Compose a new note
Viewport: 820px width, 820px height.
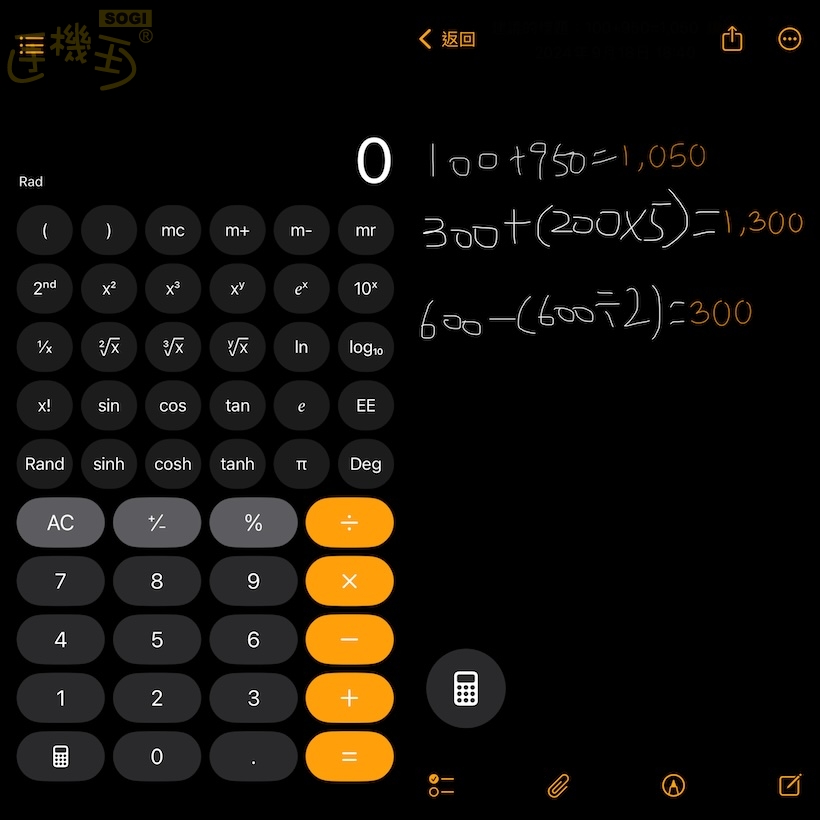[x=790, y=785]
